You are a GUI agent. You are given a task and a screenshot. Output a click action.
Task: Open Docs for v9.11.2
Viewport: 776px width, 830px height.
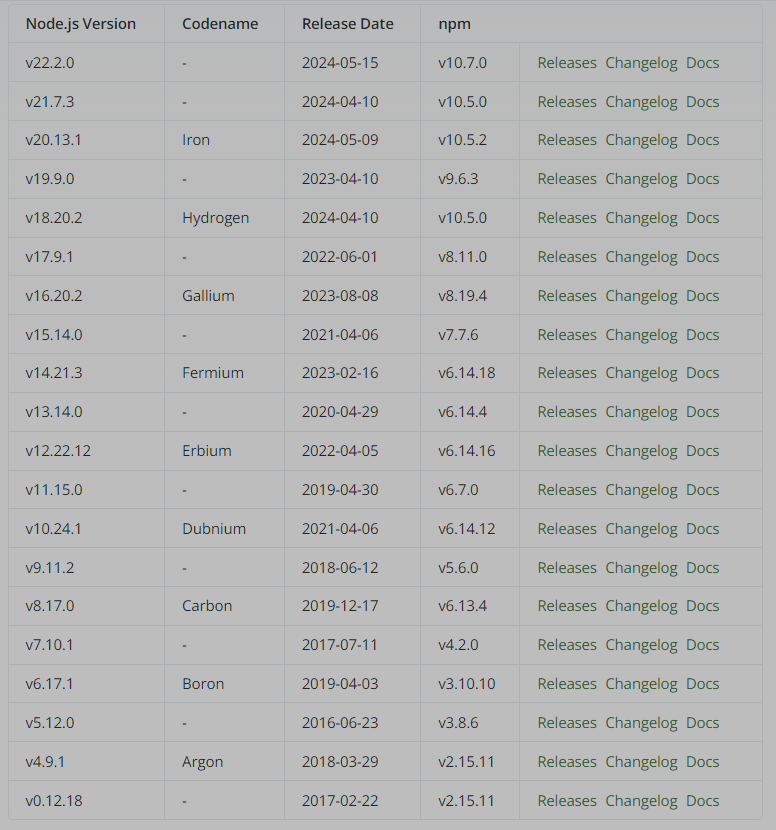702,568
